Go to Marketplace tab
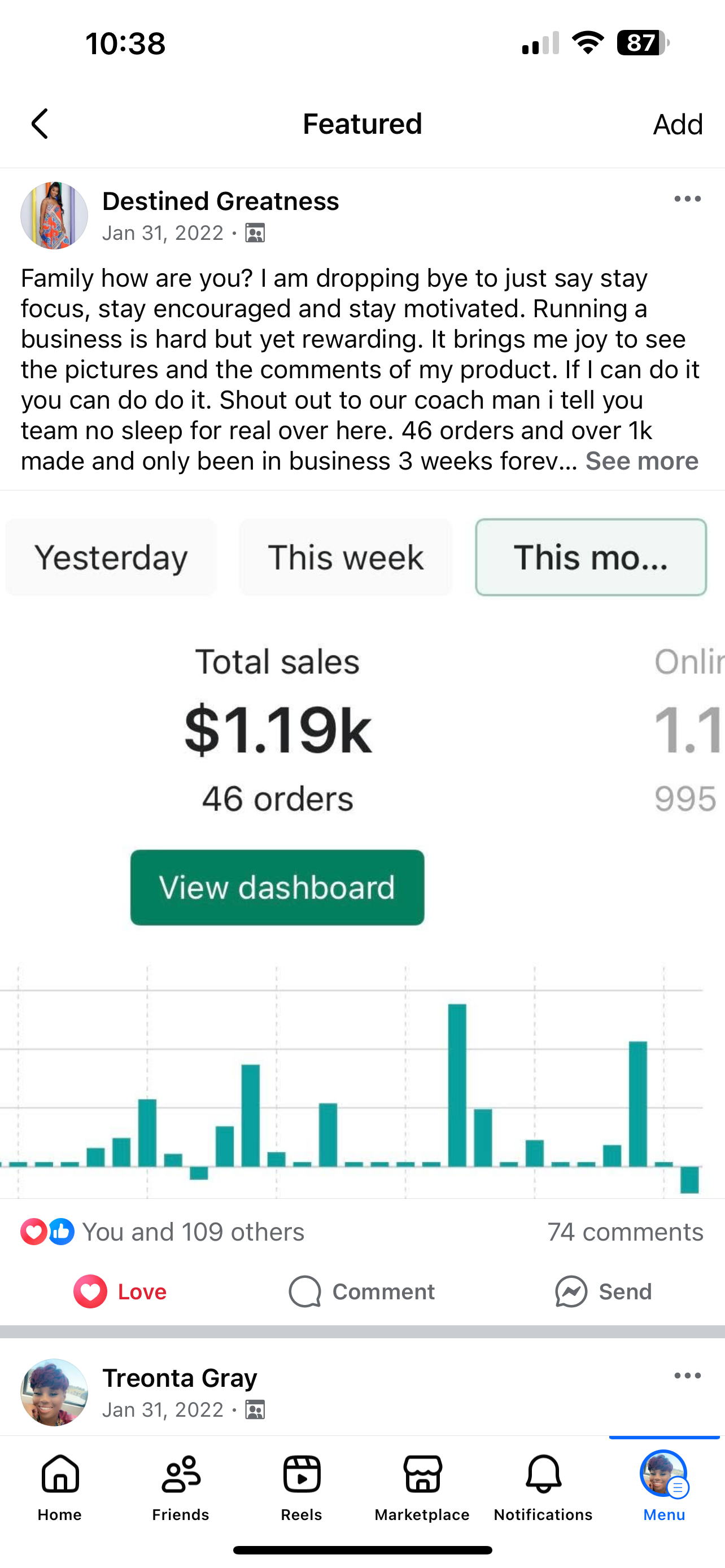This screenshot has height=1568, width=725. click(422, 1488)
